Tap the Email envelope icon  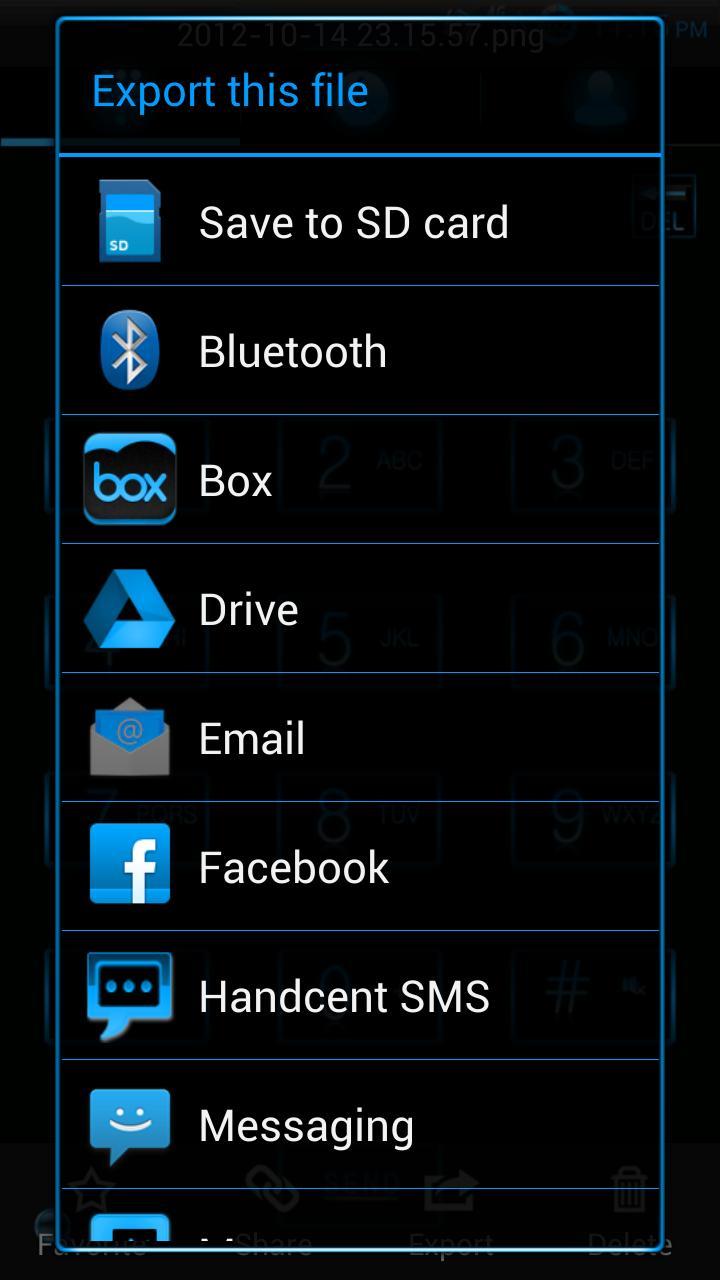pyautogui.click(x=129, y=737)
